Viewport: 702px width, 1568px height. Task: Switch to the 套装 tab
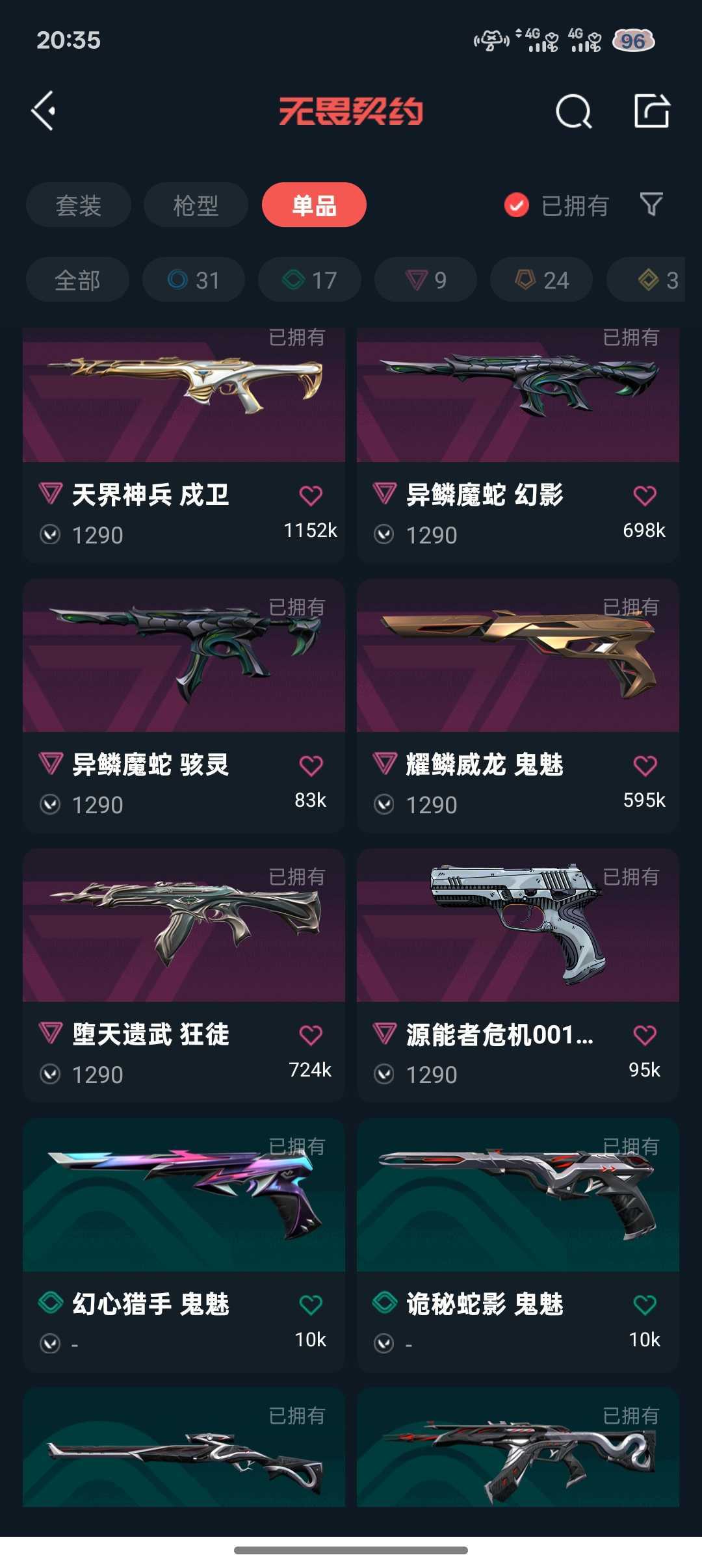click(77, 205)
